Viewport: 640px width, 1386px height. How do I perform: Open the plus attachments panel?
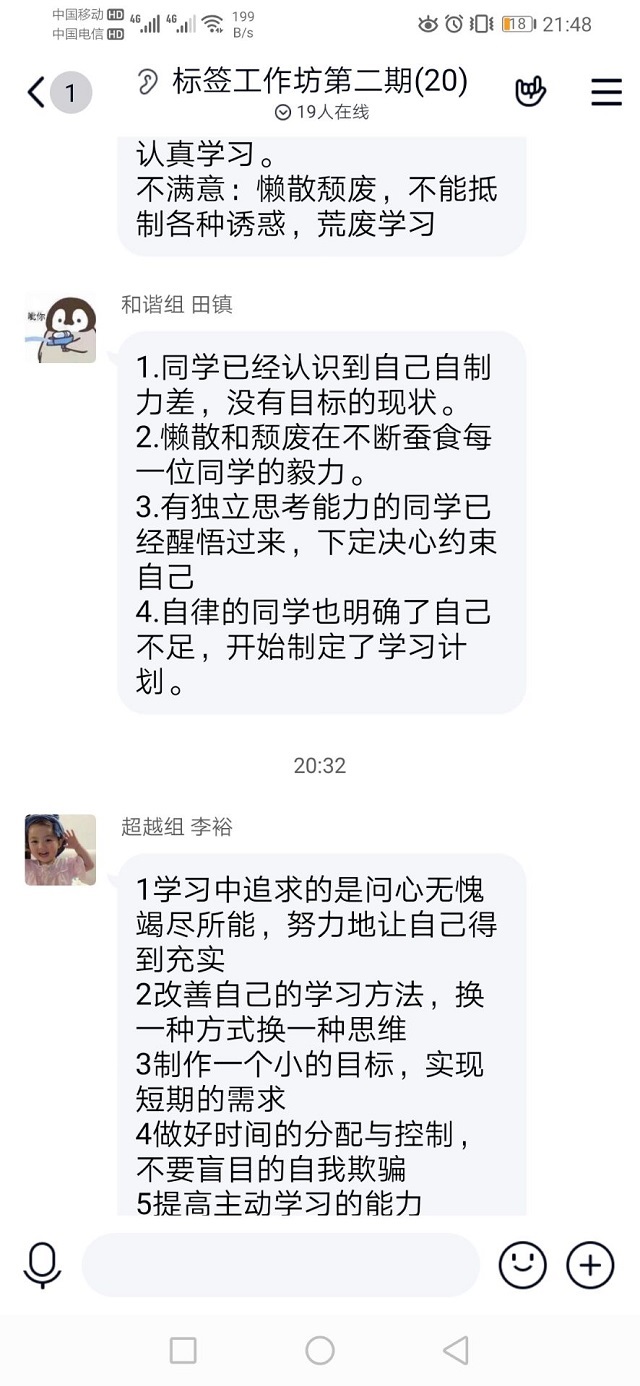pos(590,1265)
